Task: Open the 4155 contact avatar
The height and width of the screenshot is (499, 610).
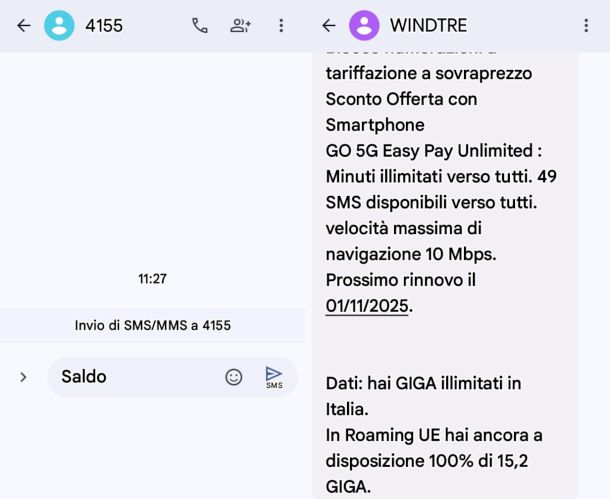Action: click(x=59, y=26)
